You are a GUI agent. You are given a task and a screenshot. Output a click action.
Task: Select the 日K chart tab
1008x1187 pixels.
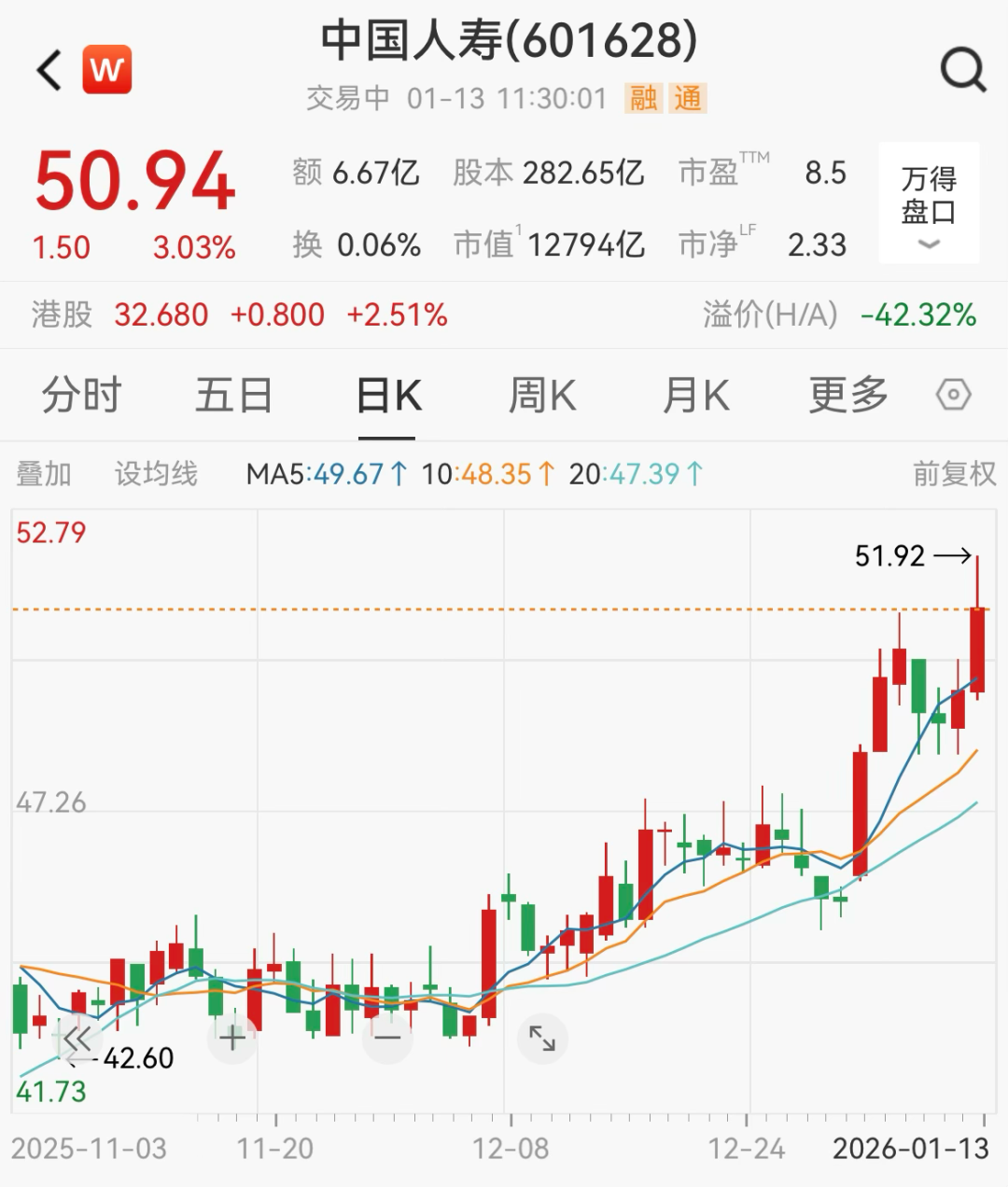[388, 396]
